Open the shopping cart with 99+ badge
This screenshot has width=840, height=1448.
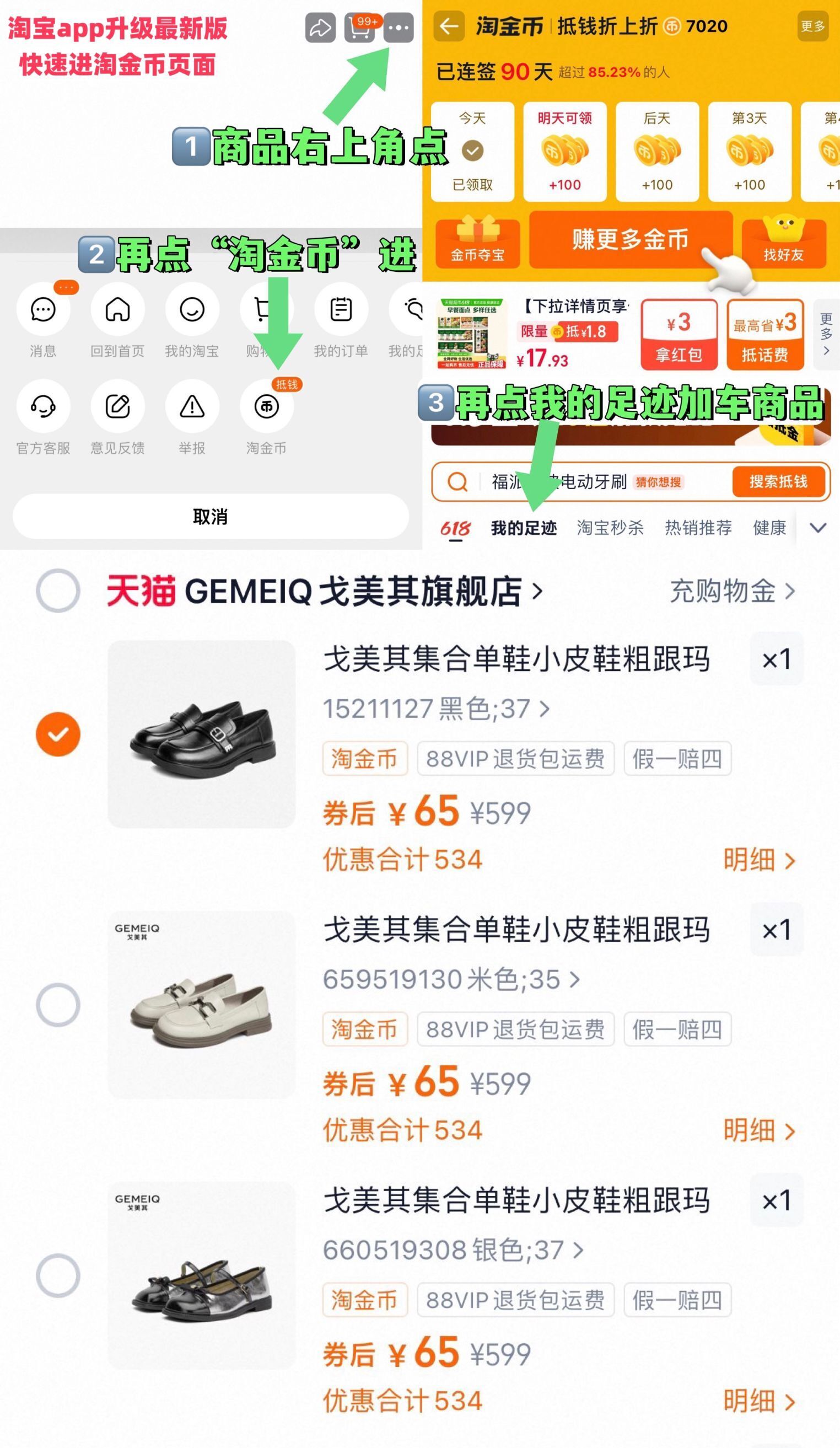click(x=361, y=29)
